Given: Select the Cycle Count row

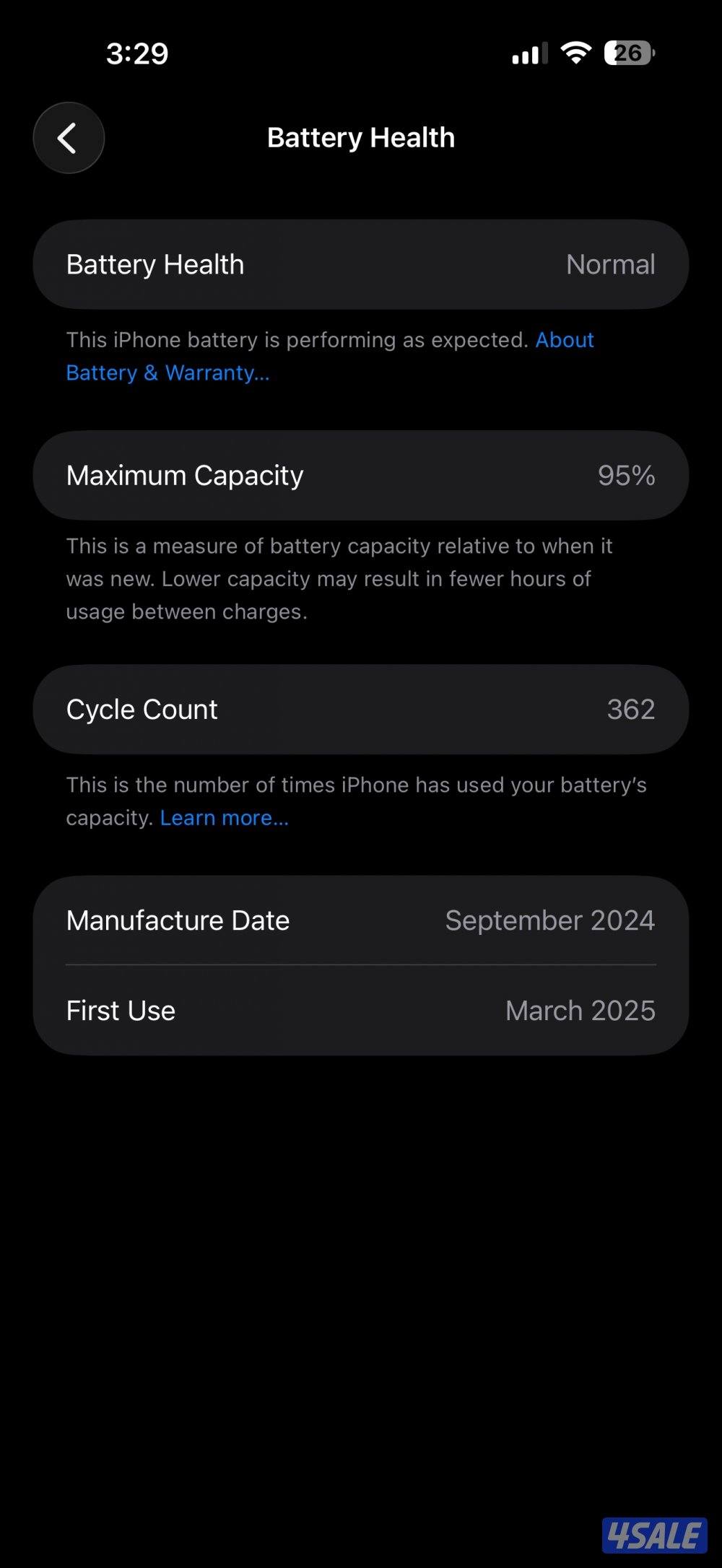Looking at the screenshot, I should click(x=360, y=708).
